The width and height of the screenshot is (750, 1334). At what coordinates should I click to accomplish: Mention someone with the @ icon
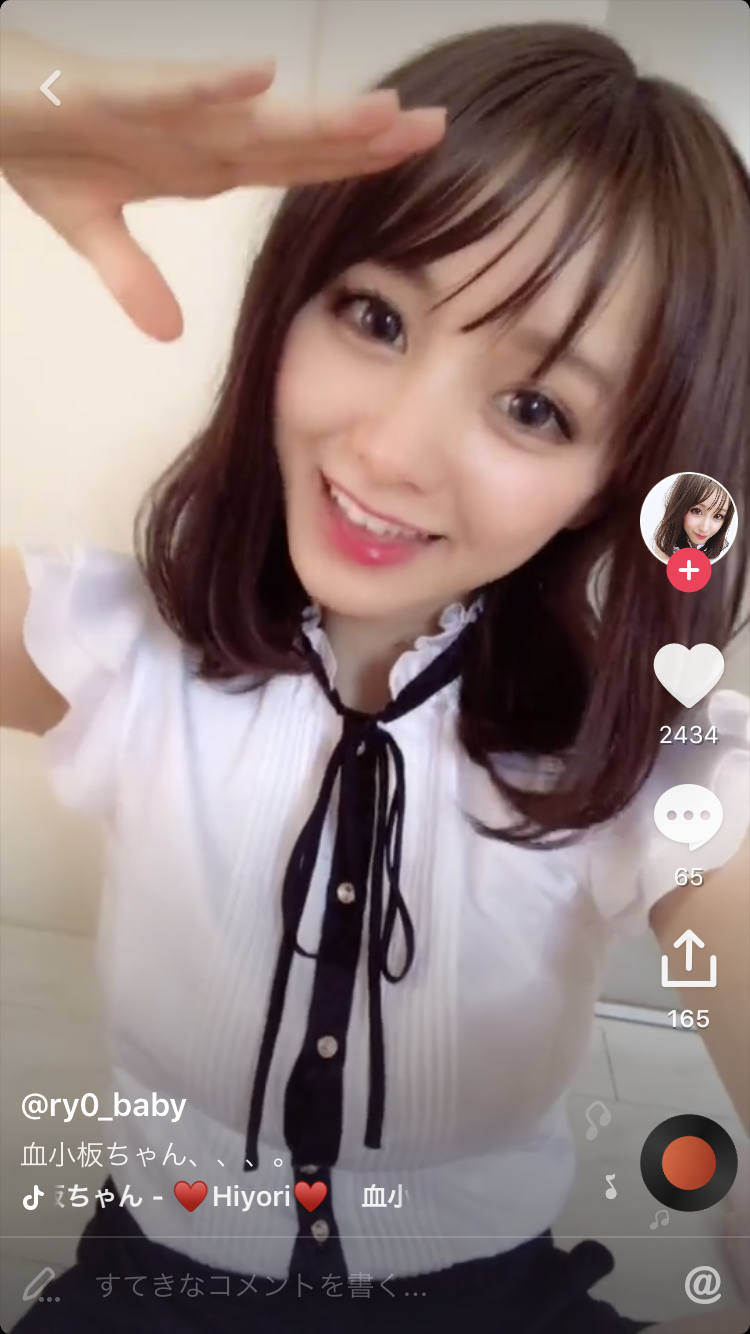702,1285
